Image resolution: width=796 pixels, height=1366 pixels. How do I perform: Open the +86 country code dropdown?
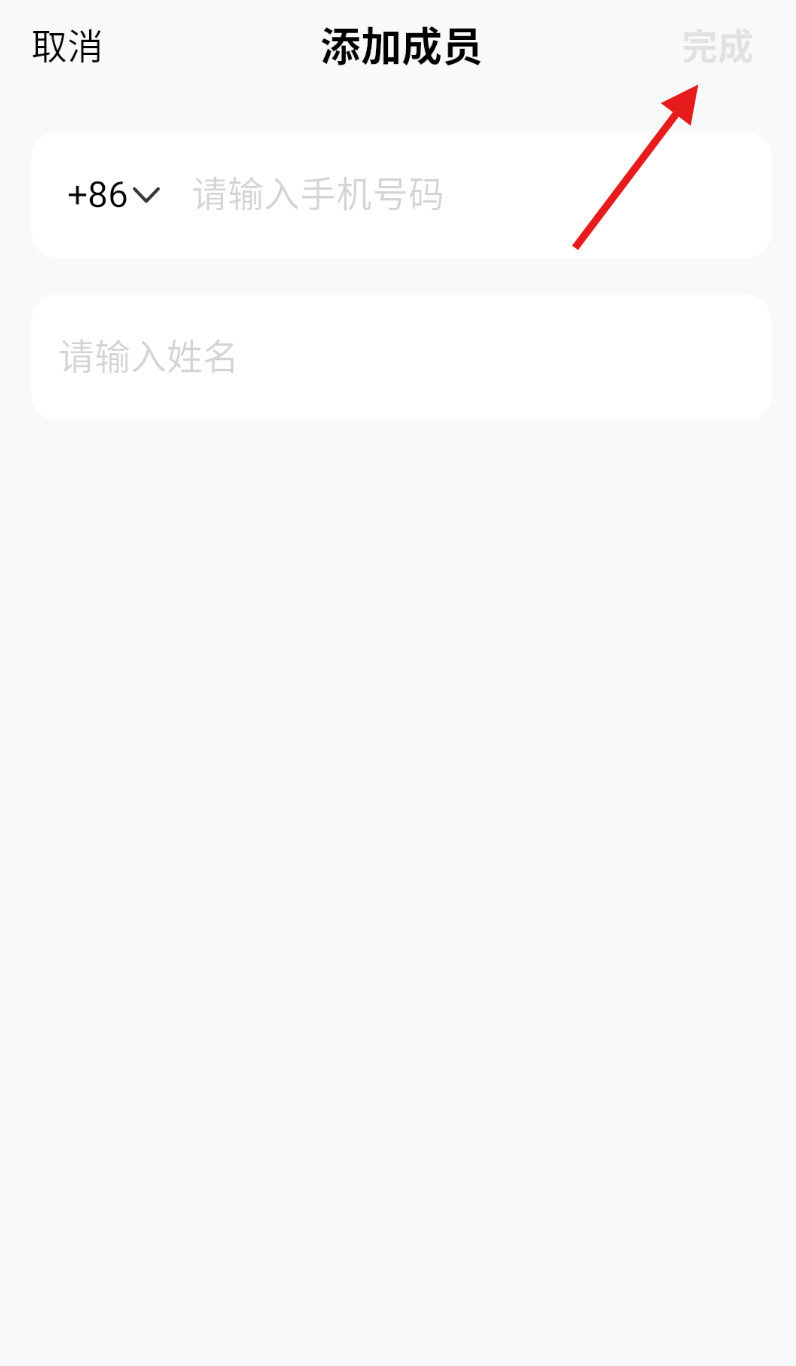[113, 195]
